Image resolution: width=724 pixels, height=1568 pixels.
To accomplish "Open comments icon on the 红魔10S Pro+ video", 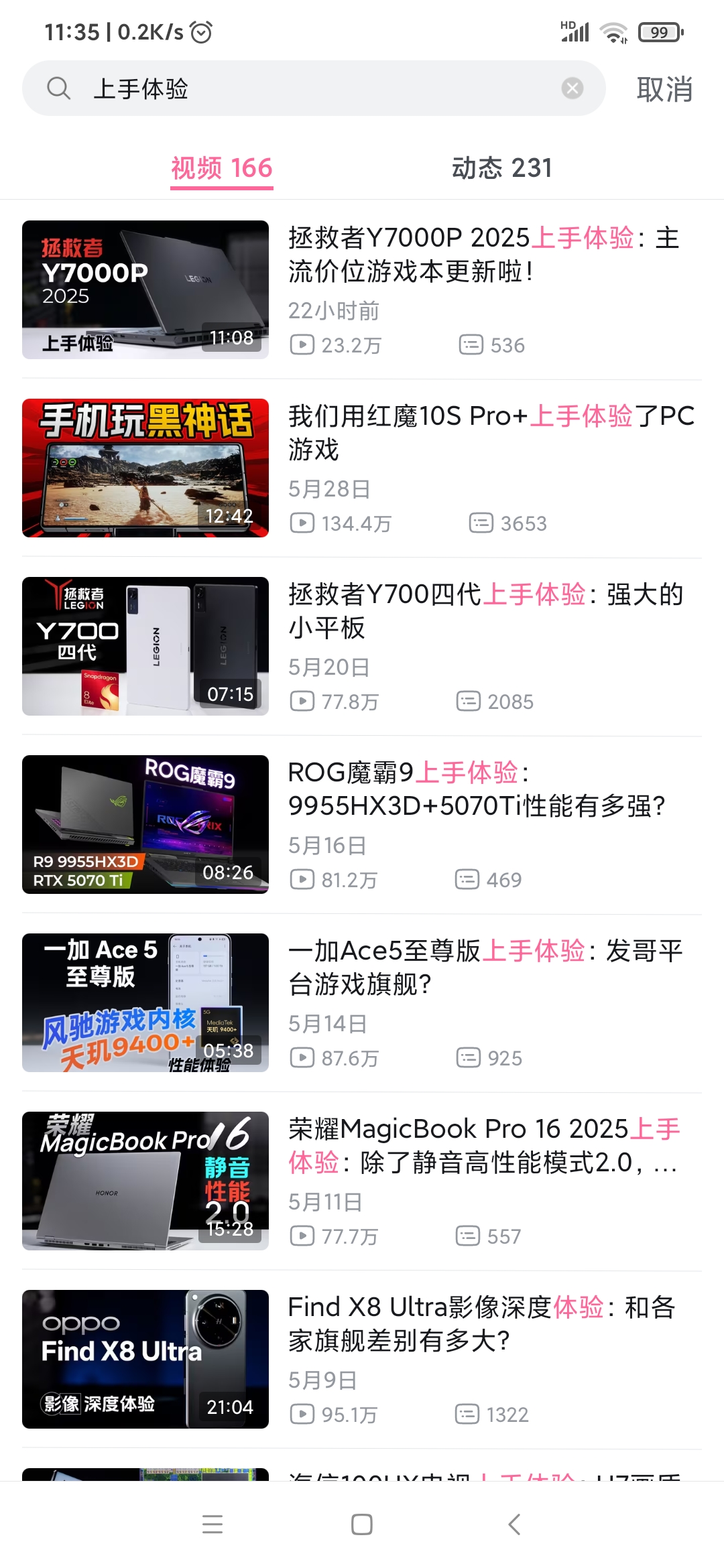I will (x=480, y=523).
